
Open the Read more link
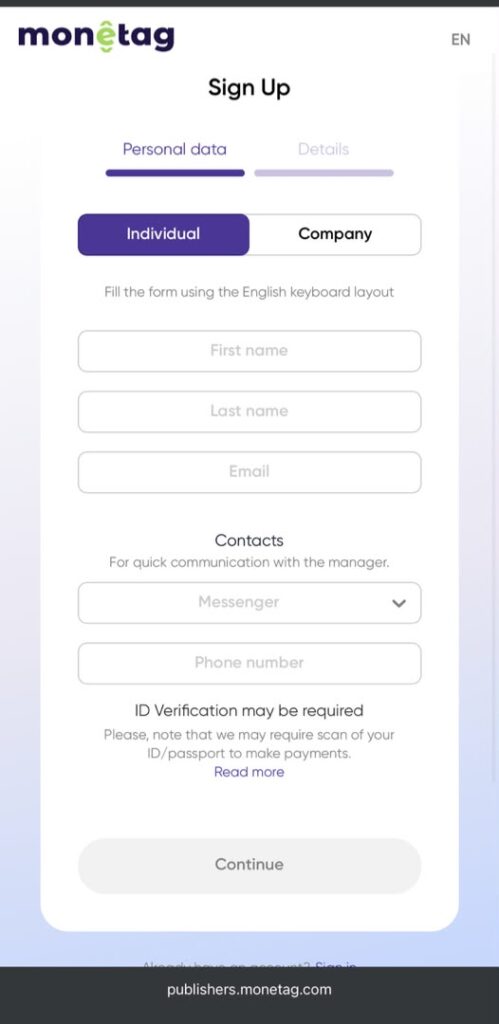click(249, 772)
